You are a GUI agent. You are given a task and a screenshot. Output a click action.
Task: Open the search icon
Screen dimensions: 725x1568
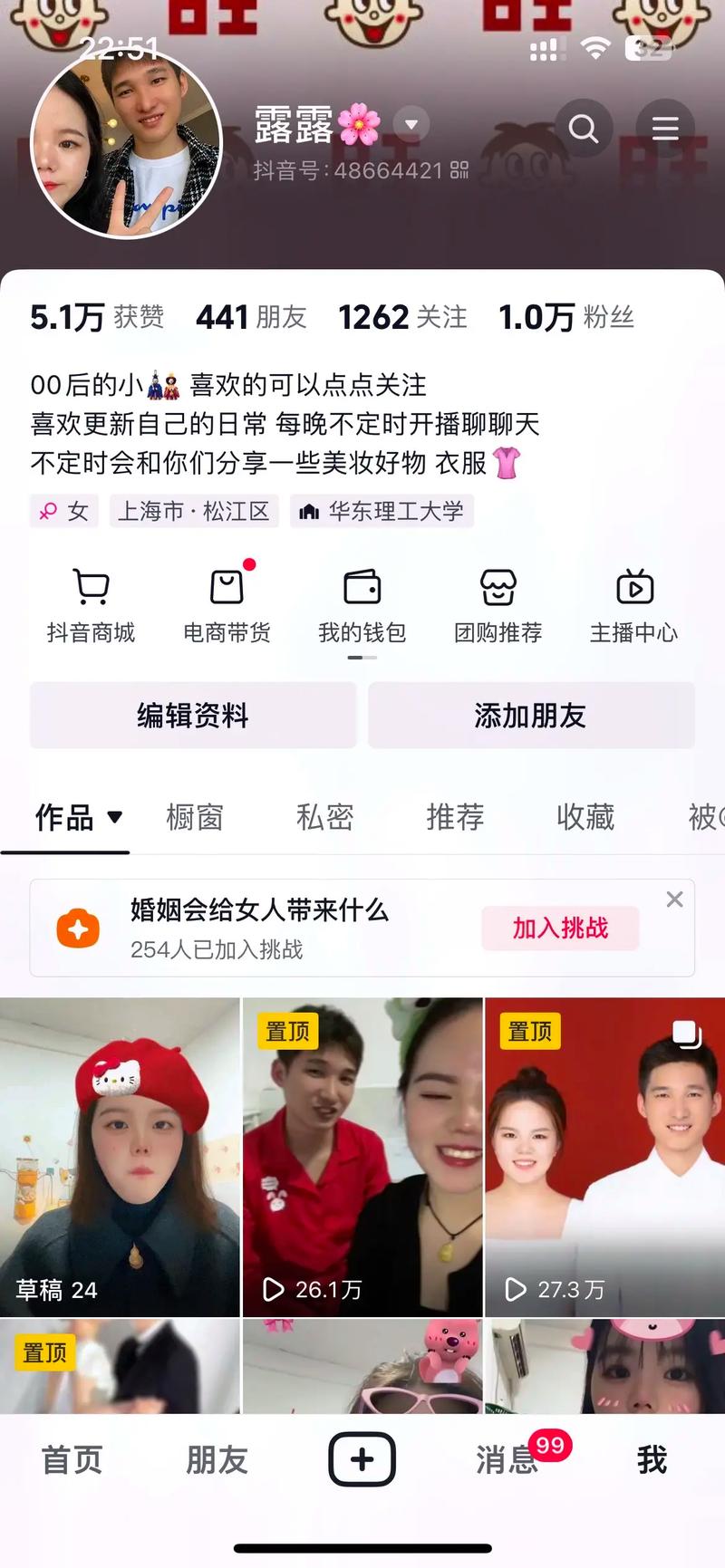coord(584,129)
